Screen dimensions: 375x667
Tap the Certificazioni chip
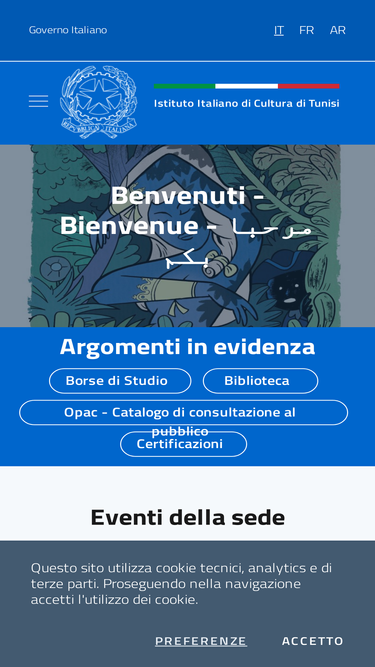184,444
